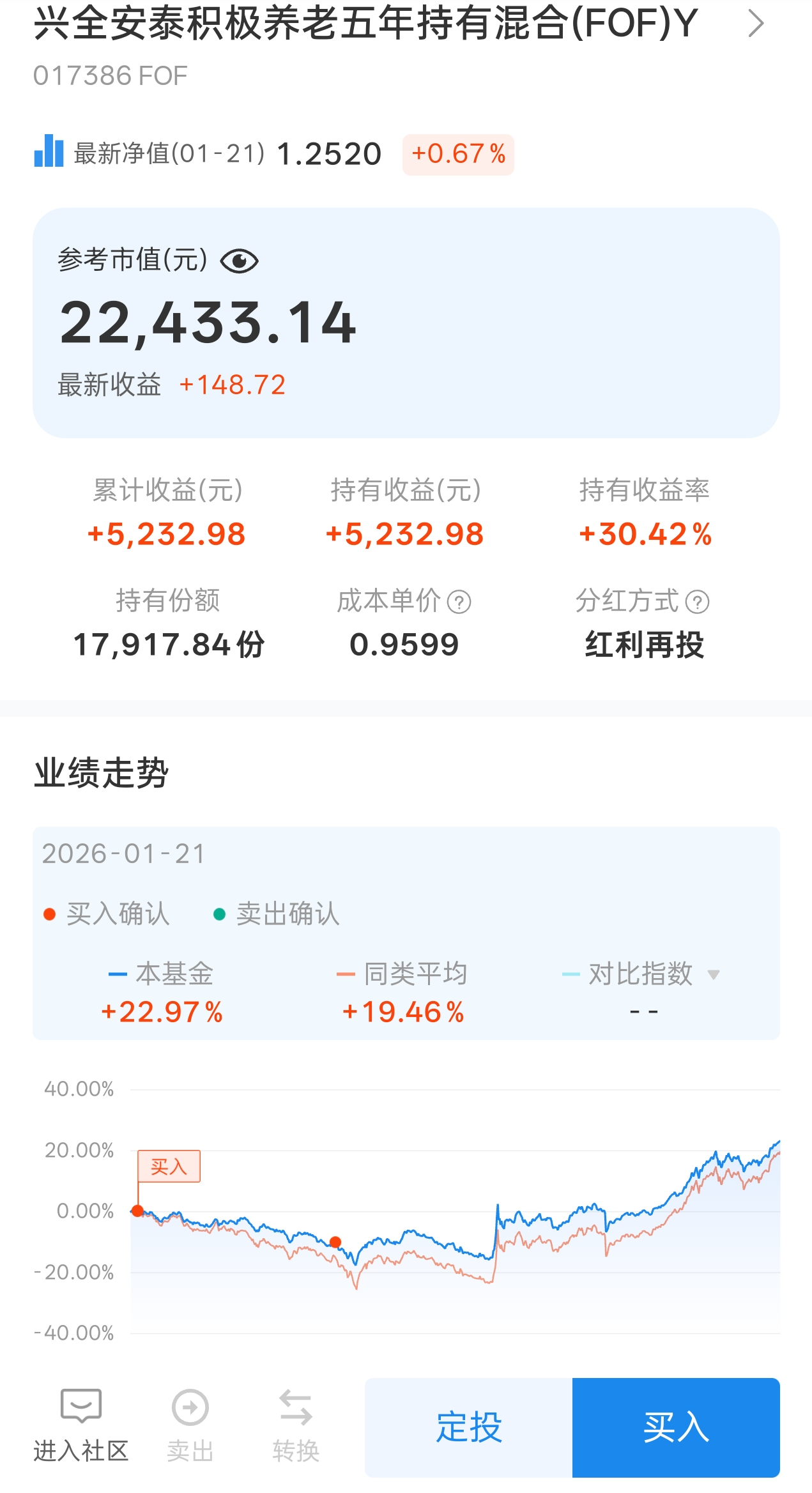Open fund details via the title chevron
Image resolution: width=812 pixels, height=1493 pixels.
(756, 24)
